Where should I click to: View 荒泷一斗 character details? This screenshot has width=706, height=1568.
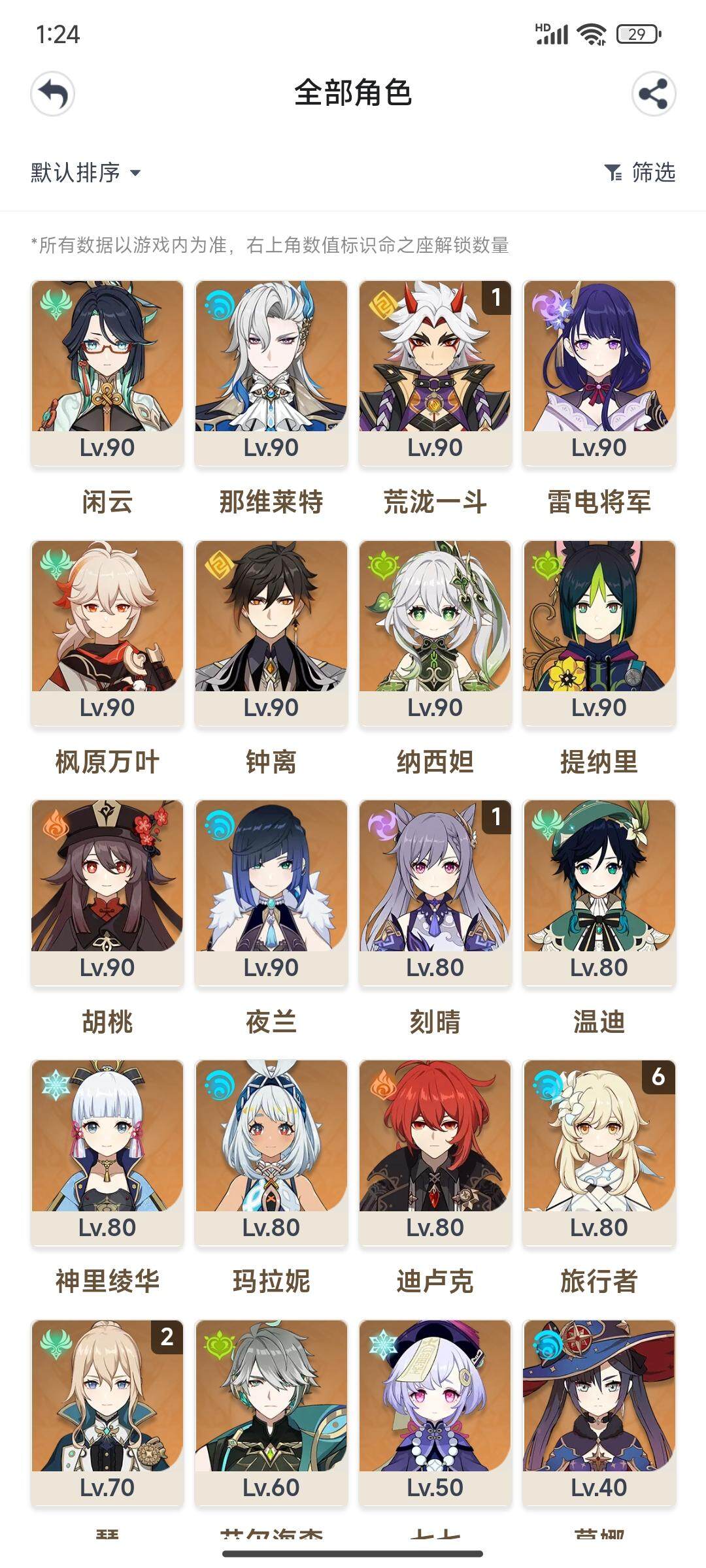(435, 372)
